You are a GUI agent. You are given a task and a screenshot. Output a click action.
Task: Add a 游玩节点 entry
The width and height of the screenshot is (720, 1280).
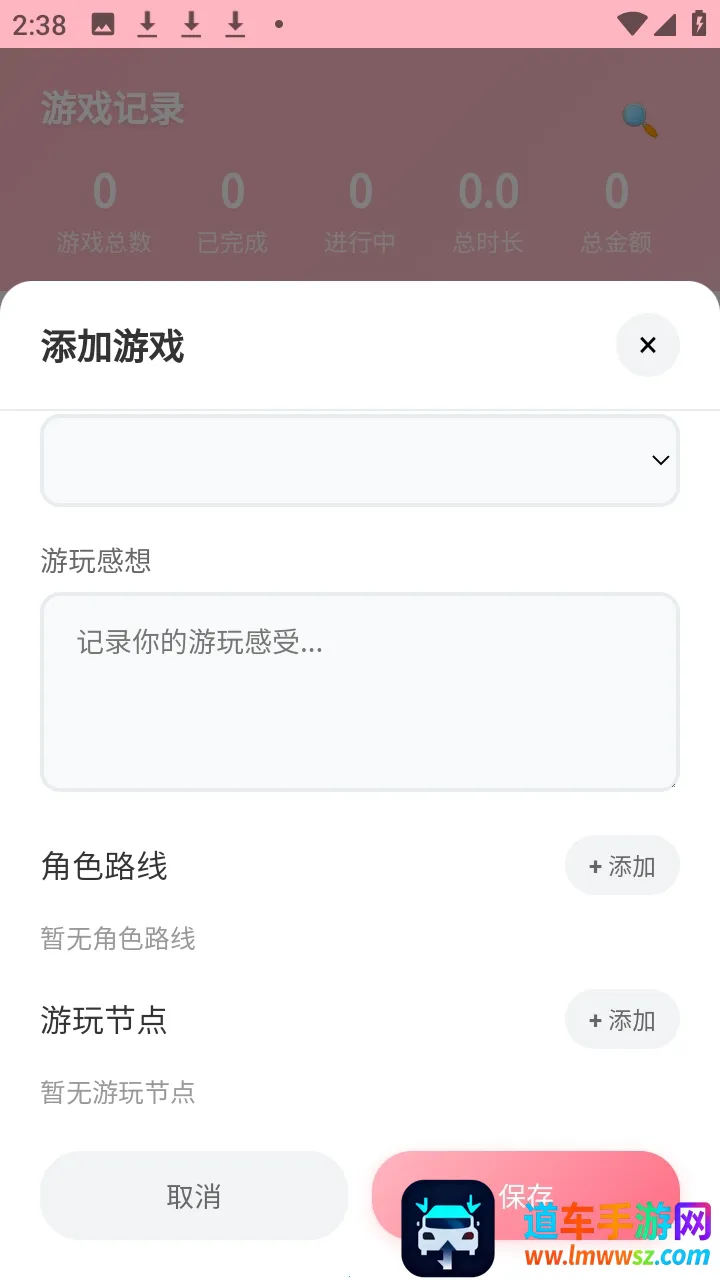pyautogui.click(x=622, y=1020)
